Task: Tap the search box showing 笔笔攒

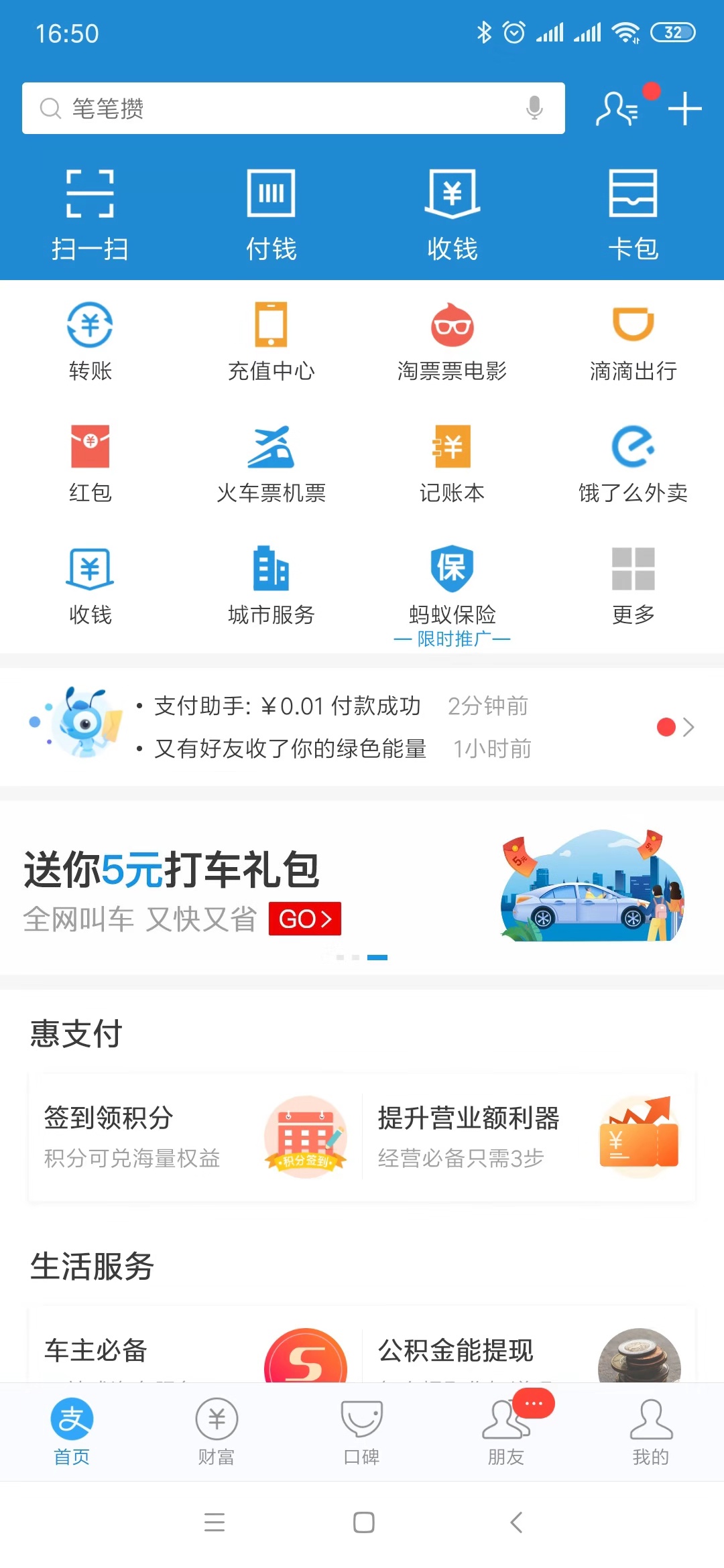Action: coord(282,109)
